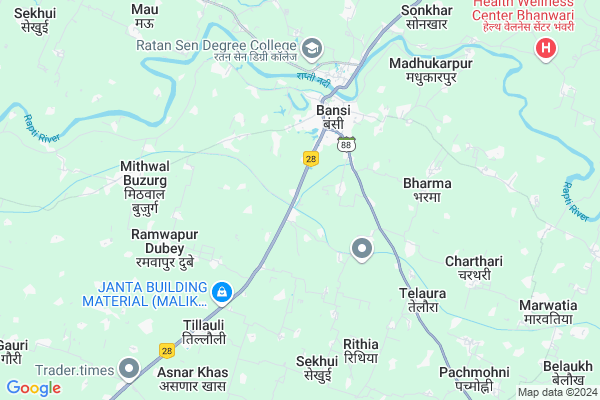Open Ratan Sen Degree College marker
Viewport: 600px width, 400px height.
coord(313,48)
